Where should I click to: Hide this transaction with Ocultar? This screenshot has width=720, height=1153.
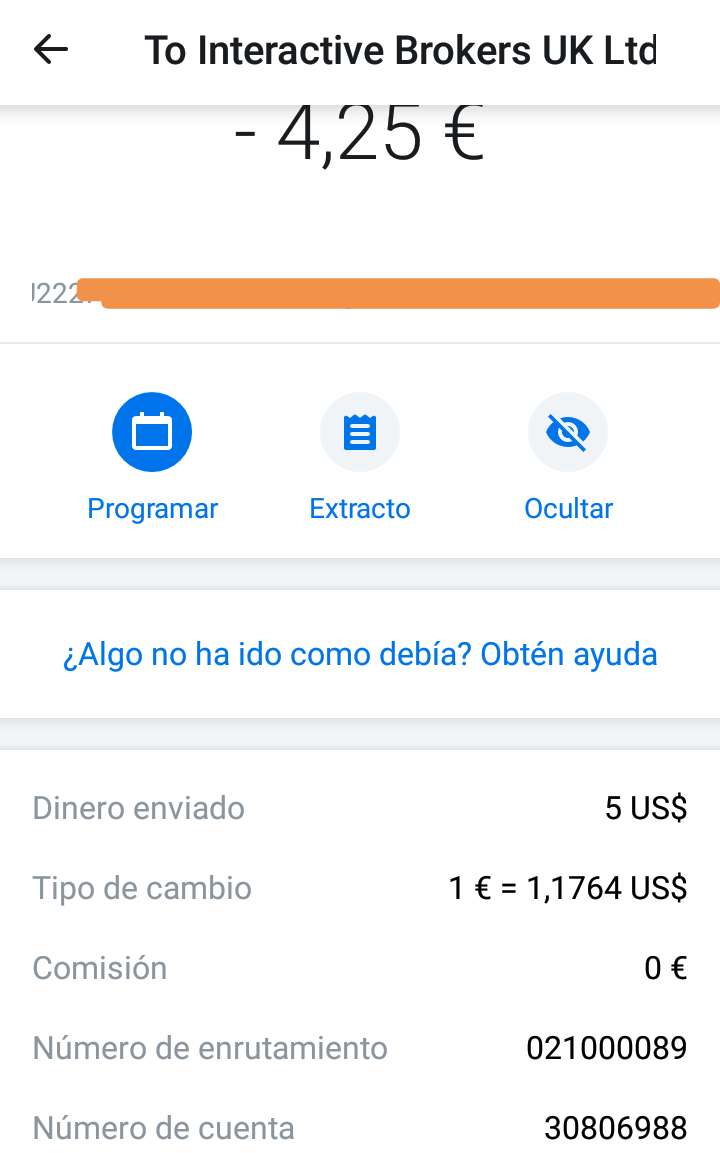click(x=568, y=432)
